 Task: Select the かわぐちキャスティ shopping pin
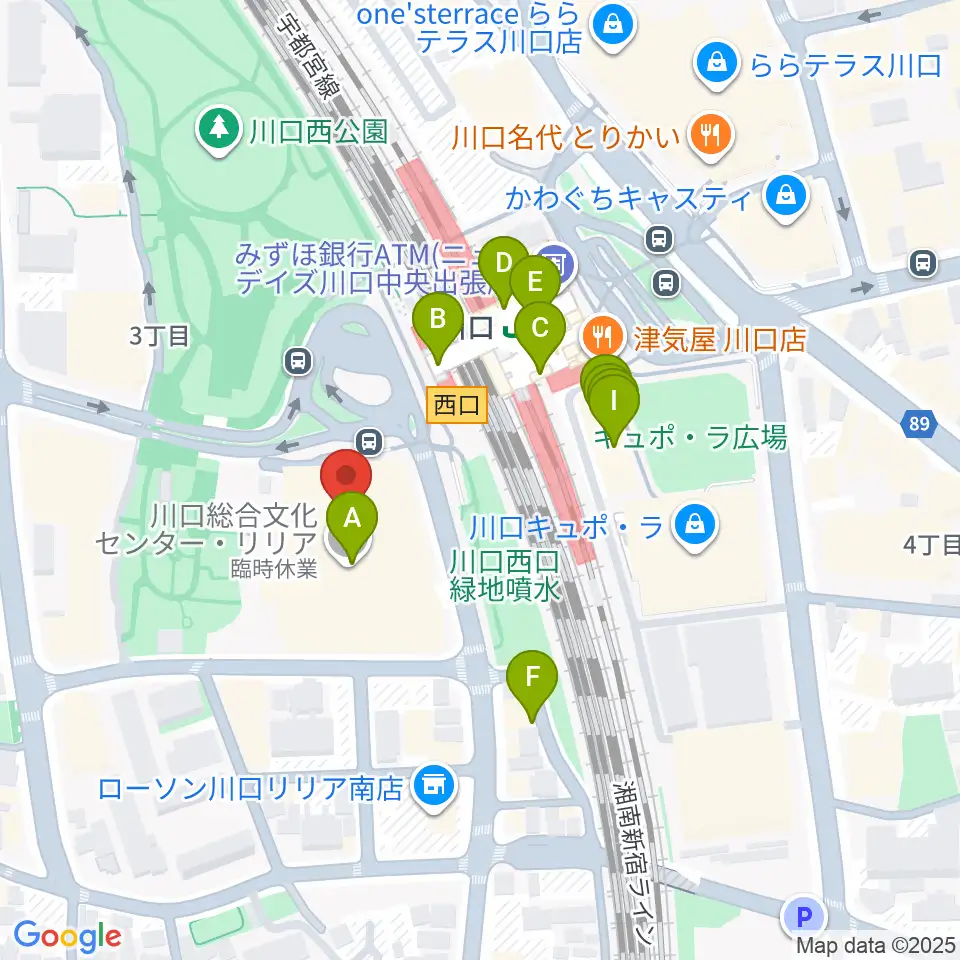[x=786, y=199]
